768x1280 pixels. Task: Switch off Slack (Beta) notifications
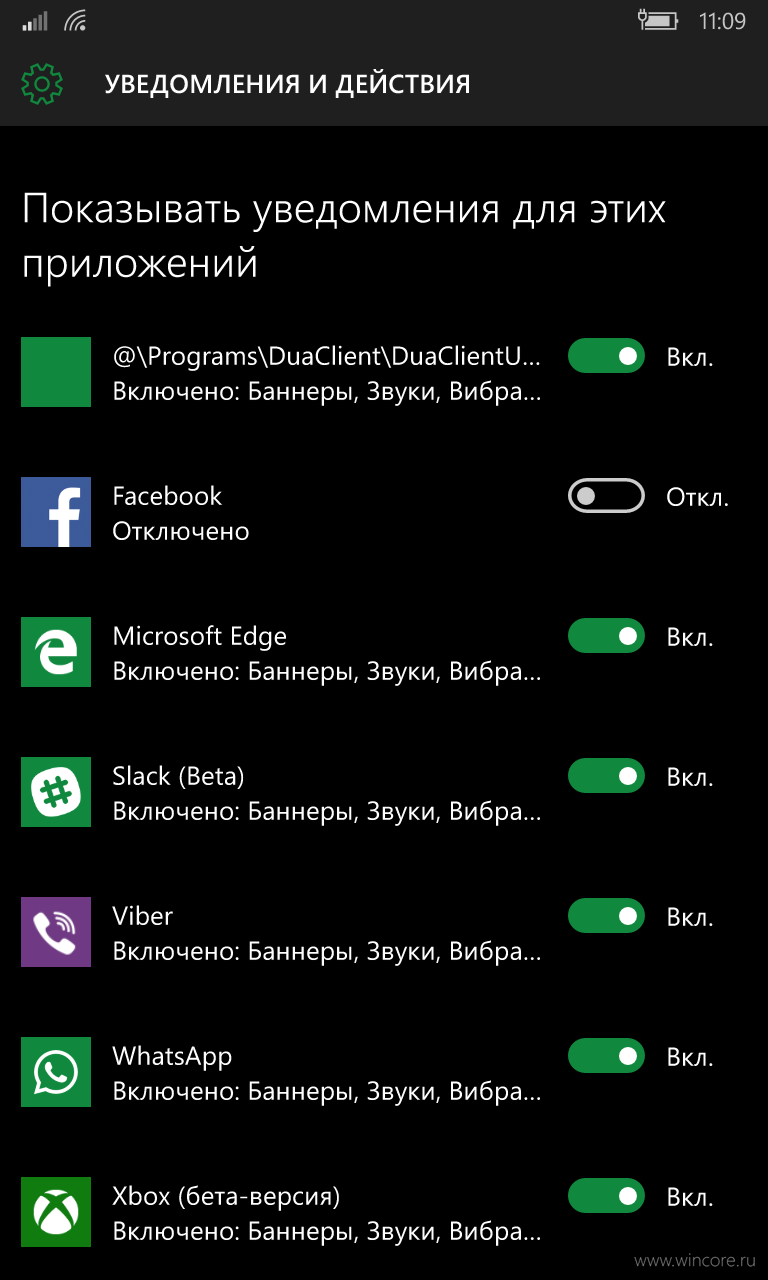click(606, 776)
